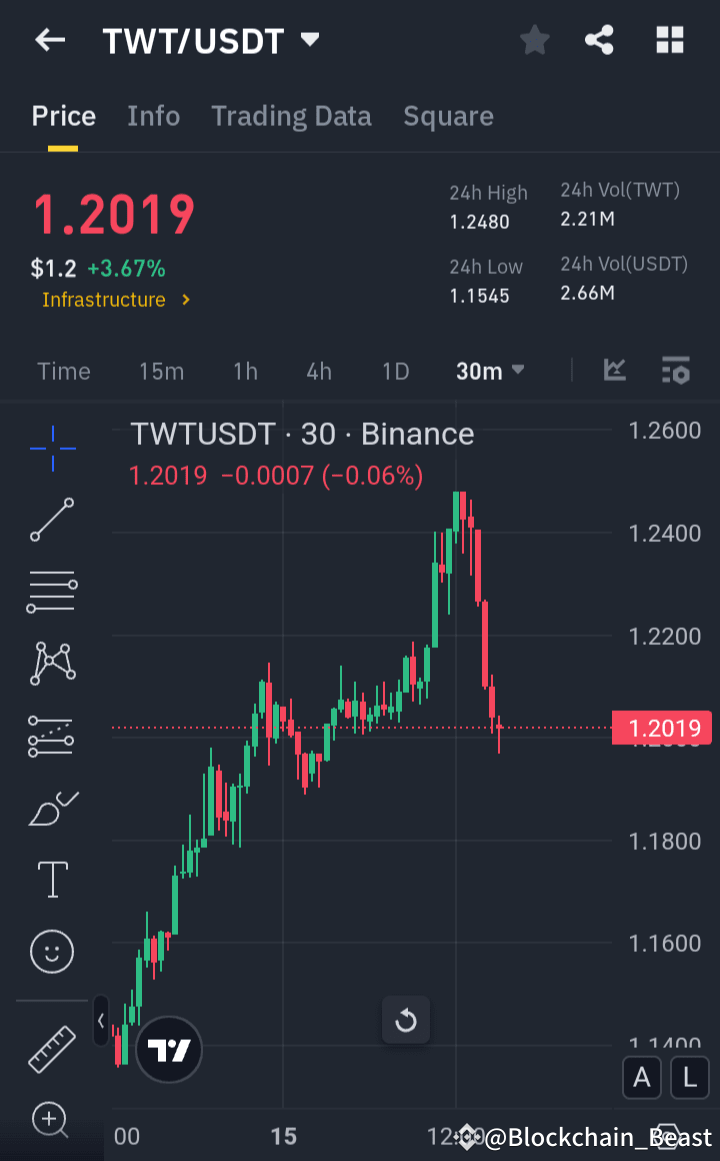Open the indicator settings panel
Viewport: 720px width, 1161px height.
pos(676,370)
